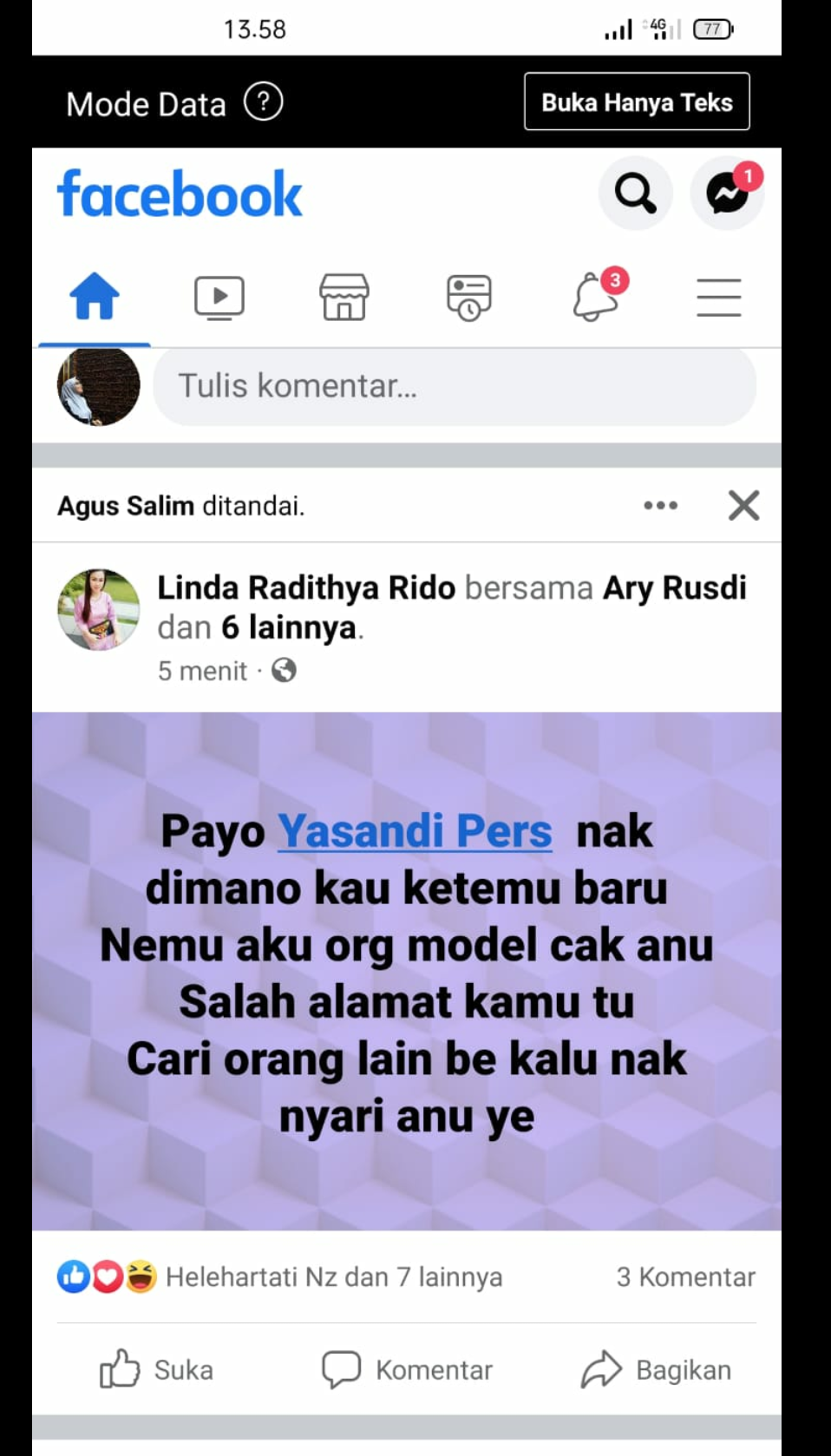The image size is (831, 1456).
Task: Open the hamburger menu
Action: [x=719, y=298]
